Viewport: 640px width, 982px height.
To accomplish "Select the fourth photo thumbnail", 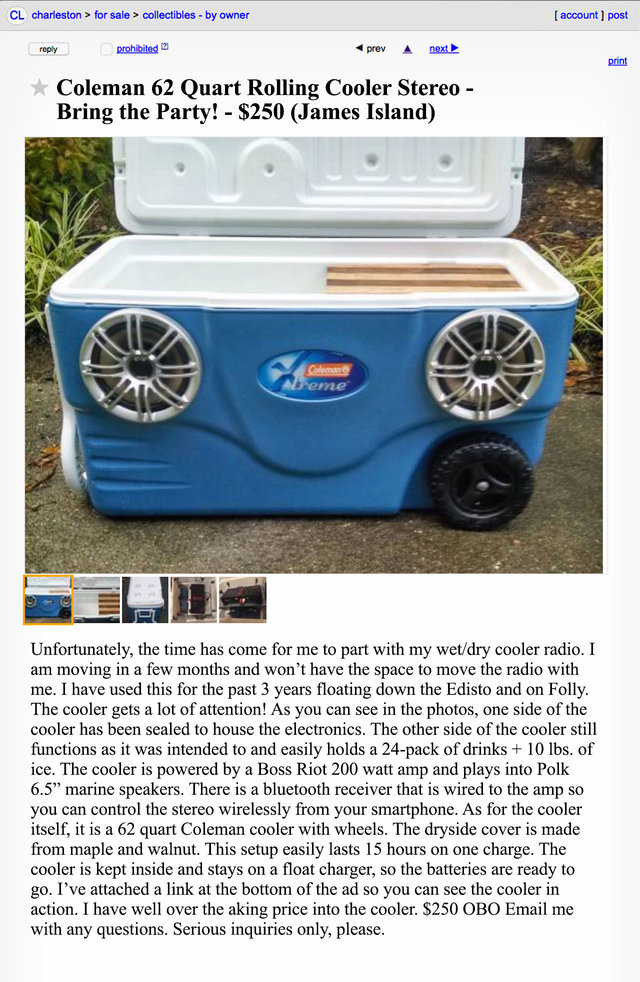I will click(193, 599).
